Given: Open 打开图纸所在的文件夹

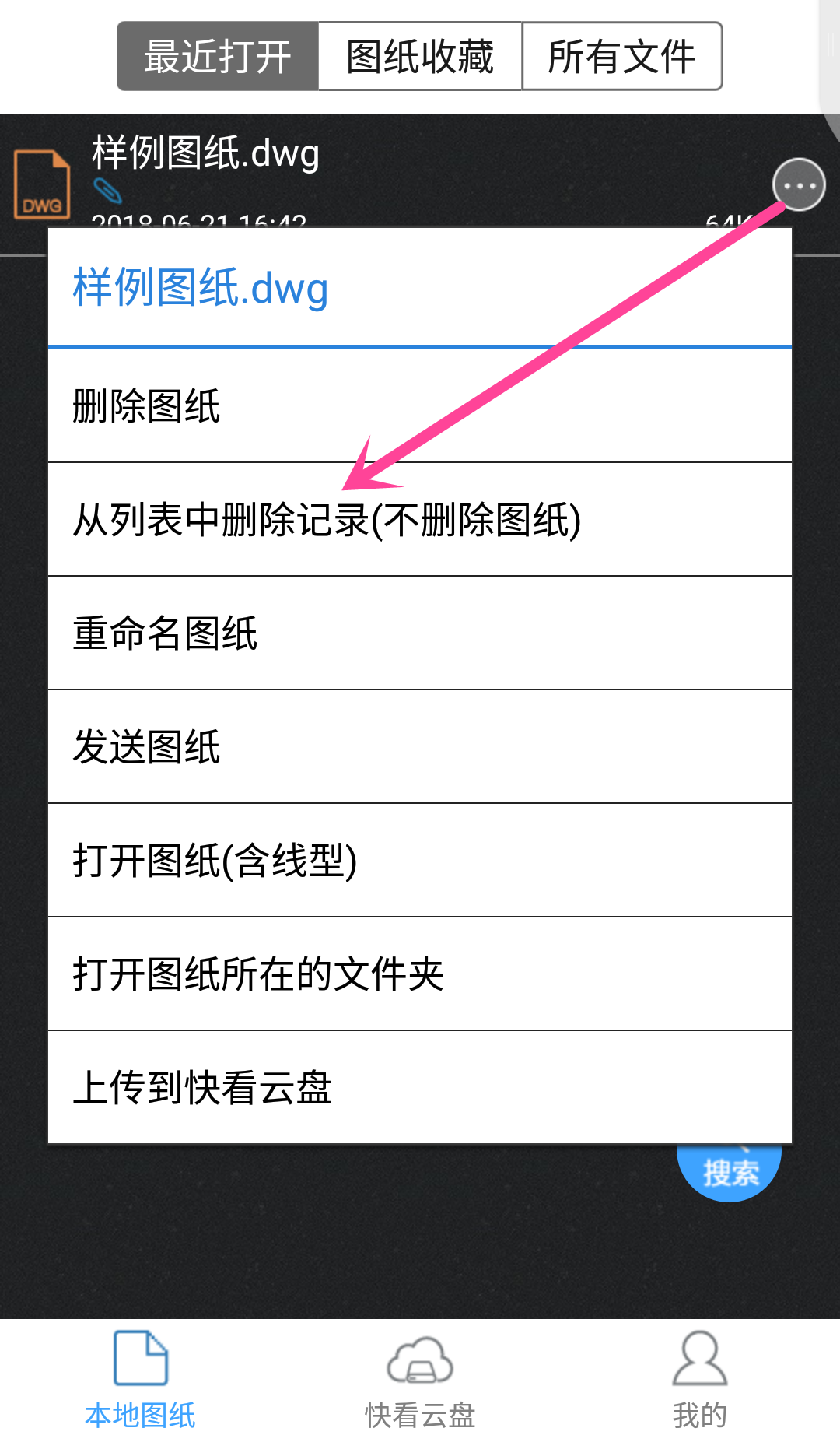Looking at the screenshot, I should 420,974.
